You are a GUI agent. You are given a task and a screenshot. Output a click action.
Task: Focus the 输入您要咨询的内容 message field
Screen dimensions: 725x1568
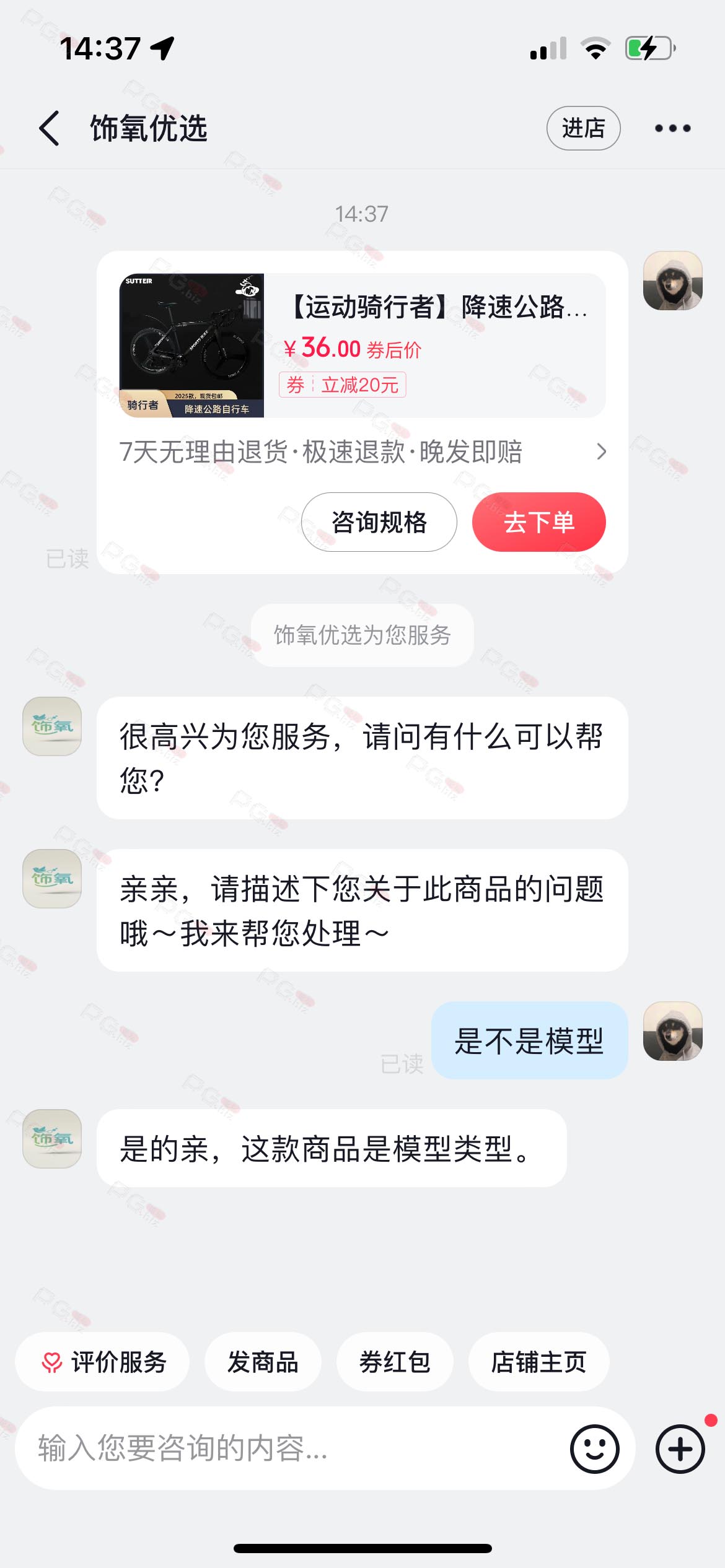point(291,1448)
